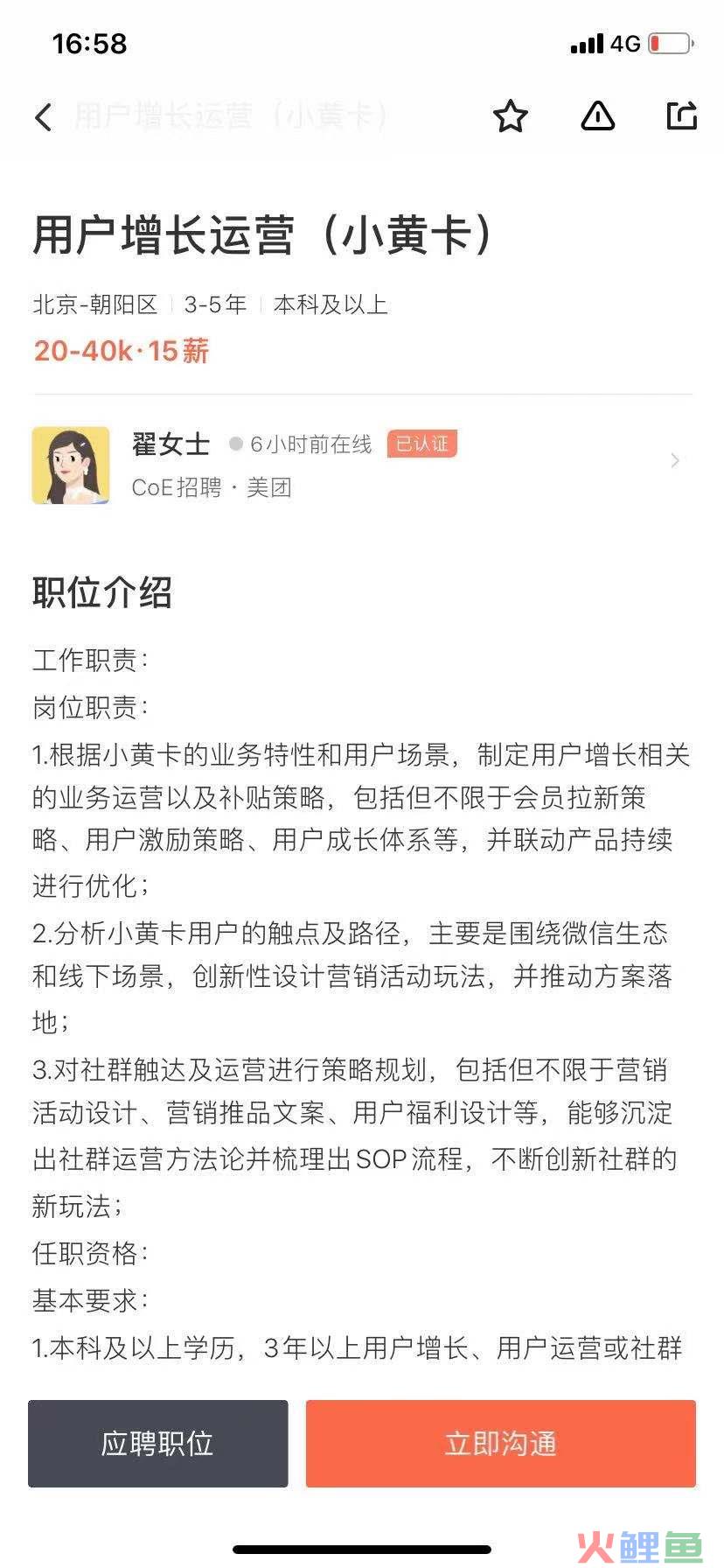The height and width of the screenshot is (1568, 724).
Task: Share this job posting
Action: click(681, 115)
